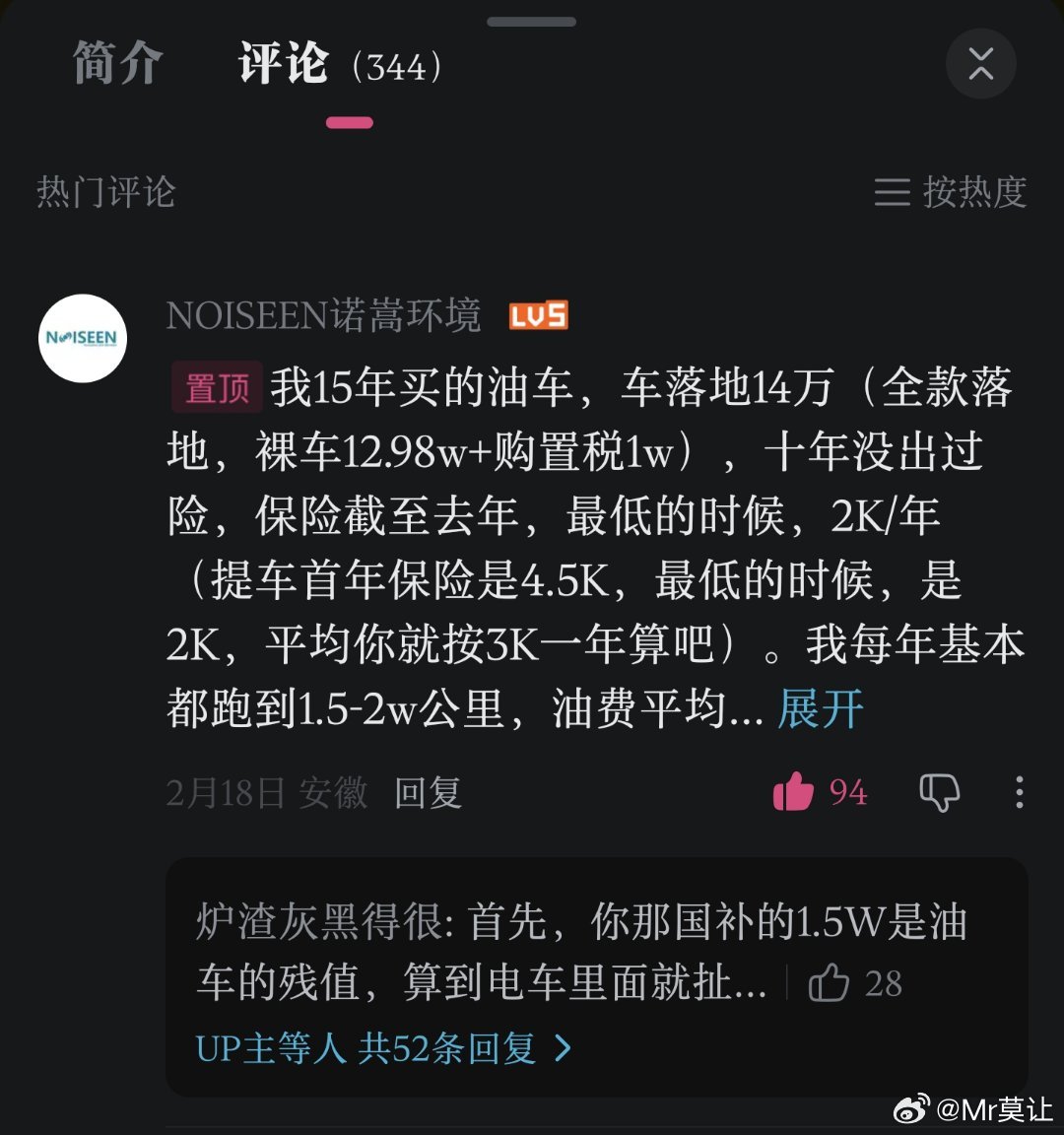Open the three-dot options menu on the comment
This screenshot has width=1064, height=1135.
(1020, 792)
